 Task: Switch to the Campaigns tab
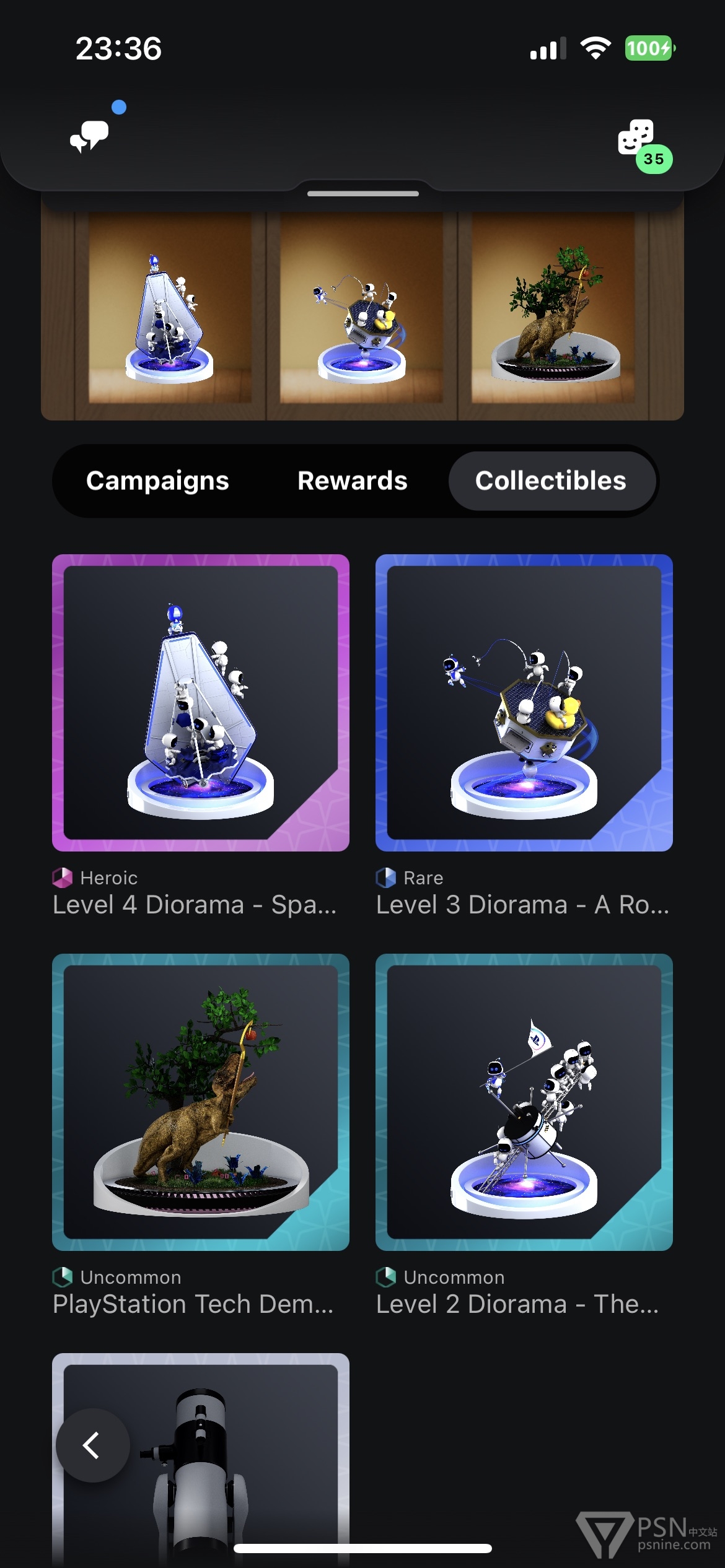click(x=157, y=481)
